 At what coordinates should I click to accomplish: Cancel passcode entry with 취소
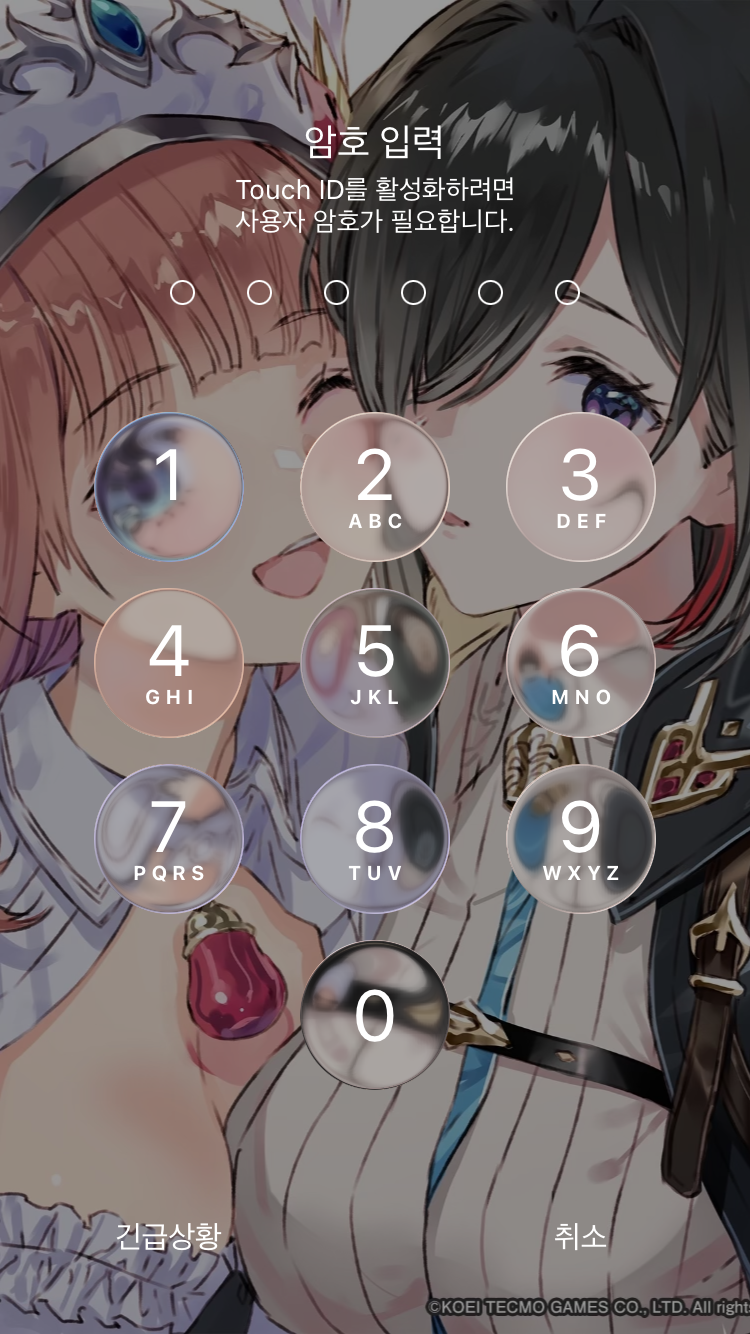(581, 1236)
